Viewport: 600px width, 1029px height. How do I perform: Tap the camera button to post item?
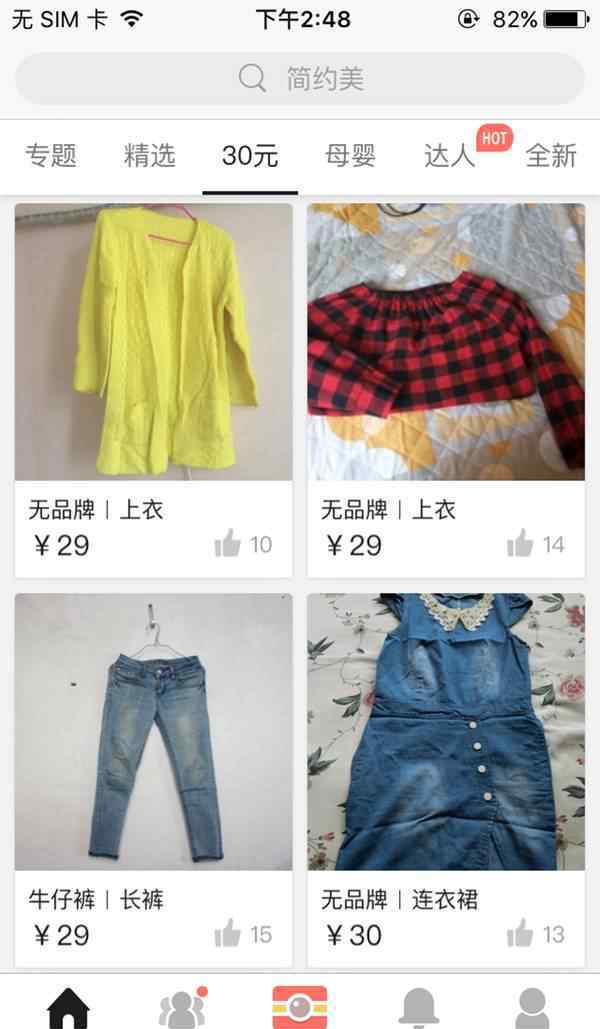click(300, 1007)
